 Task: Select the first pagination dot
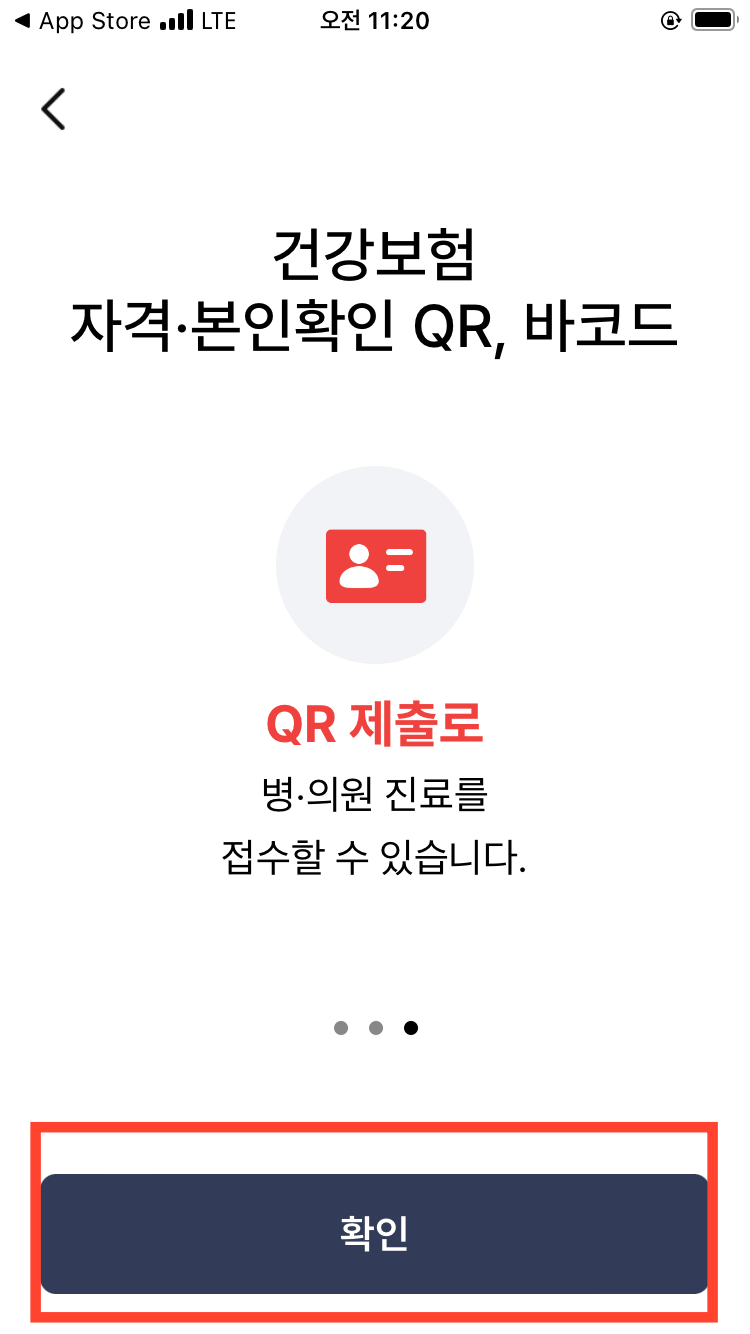coord(340,1027)
